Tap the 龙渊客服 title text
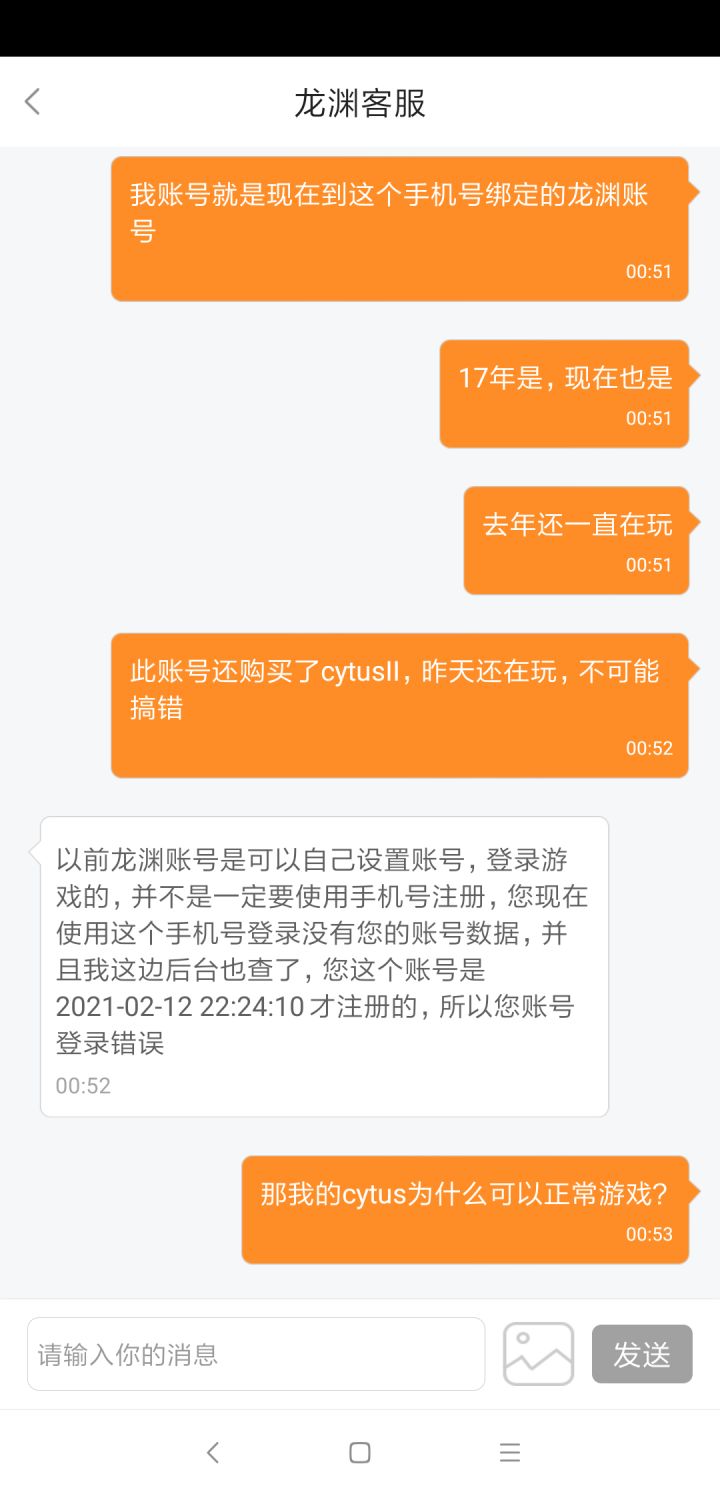 [x=360, y=103]
